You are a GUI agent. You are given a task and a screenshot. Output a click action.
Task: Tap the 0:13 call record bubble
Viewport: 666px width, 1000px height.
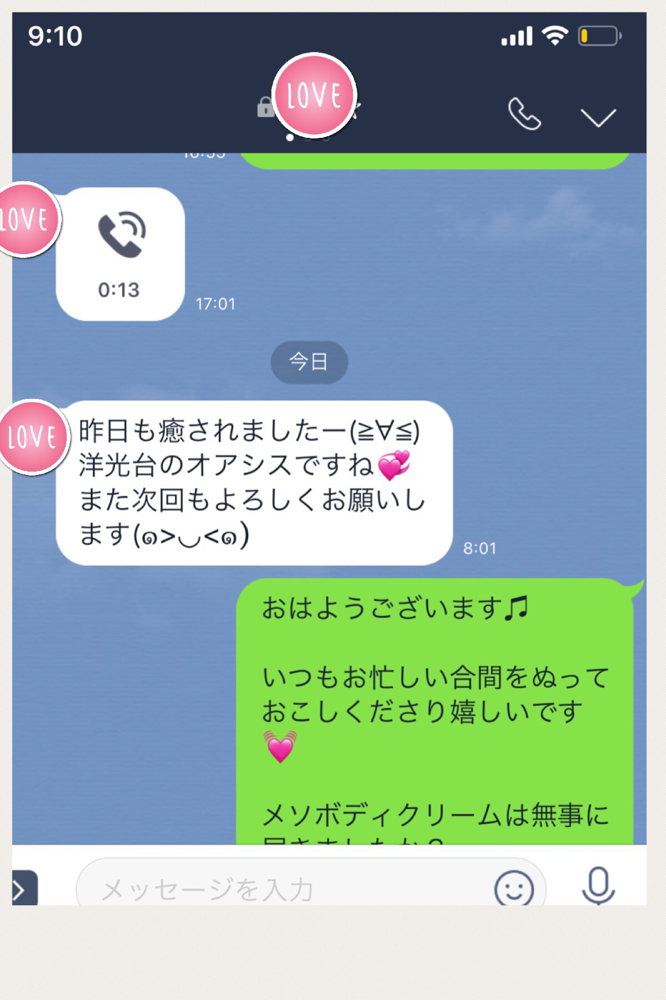click(120, 254)
